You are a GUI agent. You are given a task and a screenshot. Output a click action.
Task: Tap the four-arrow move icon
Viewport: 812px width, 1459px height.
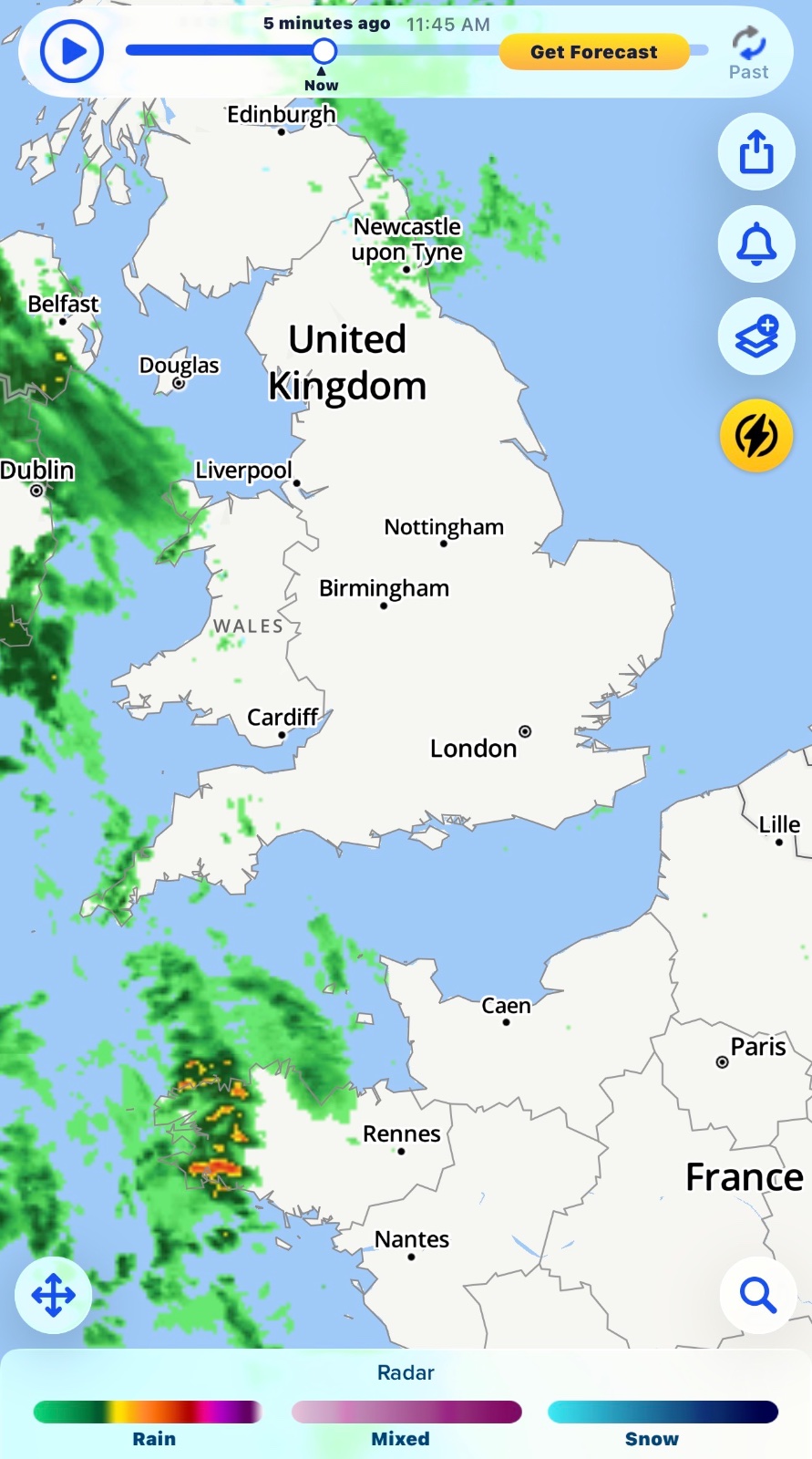(54, 1294)
